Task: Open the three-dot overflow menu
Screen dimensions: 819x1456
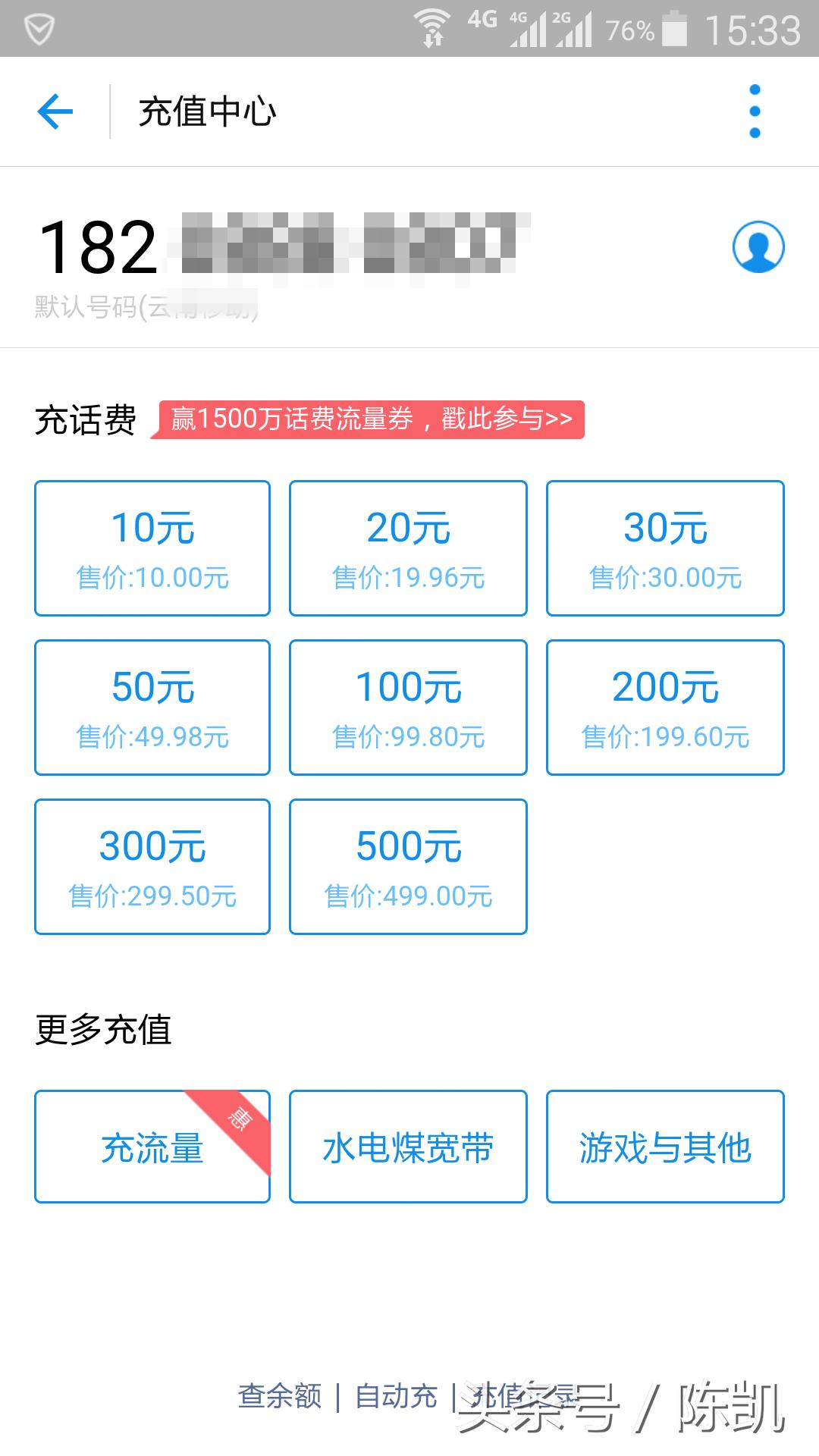Action: pyautogui.click(x=753, y=111)
